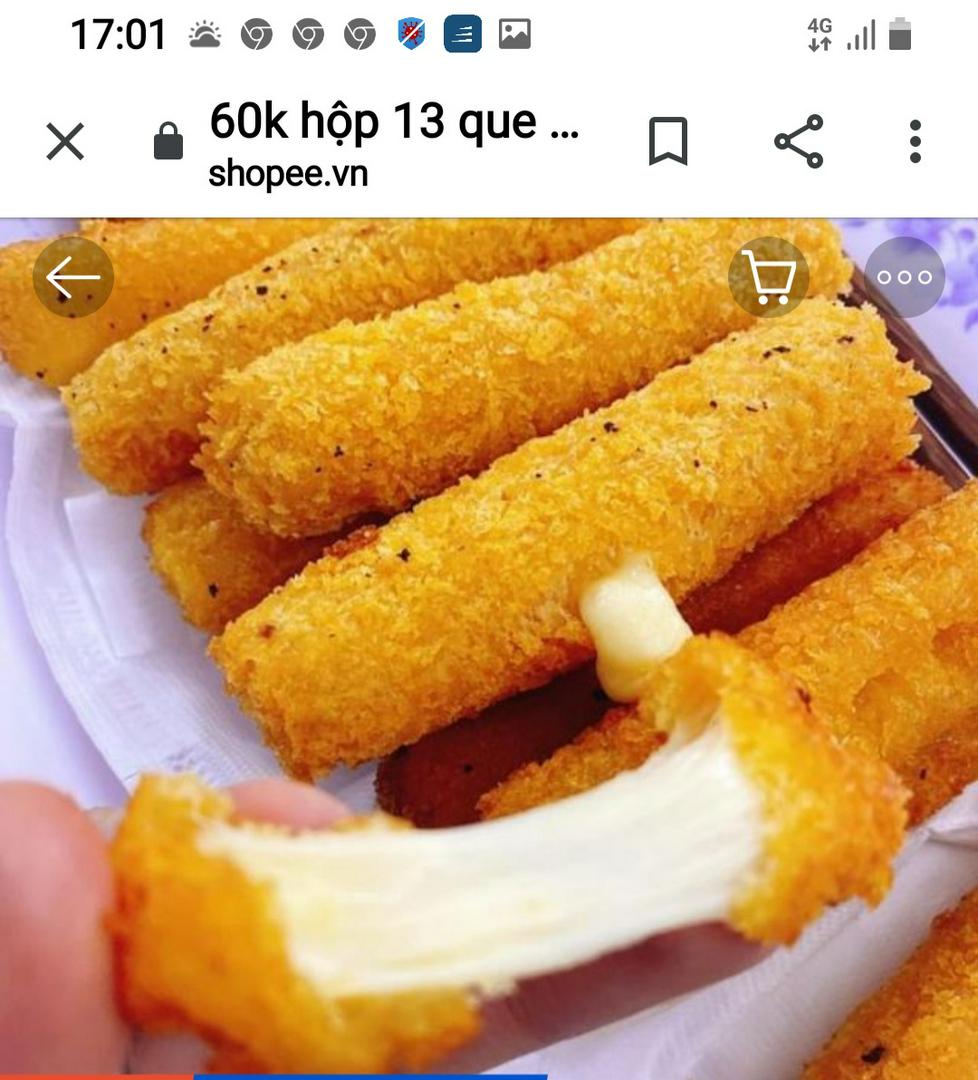Open the product's three-dot options
Image resolution: width=978 pixels, height=1080 pixels.
[x=904, y=277]
